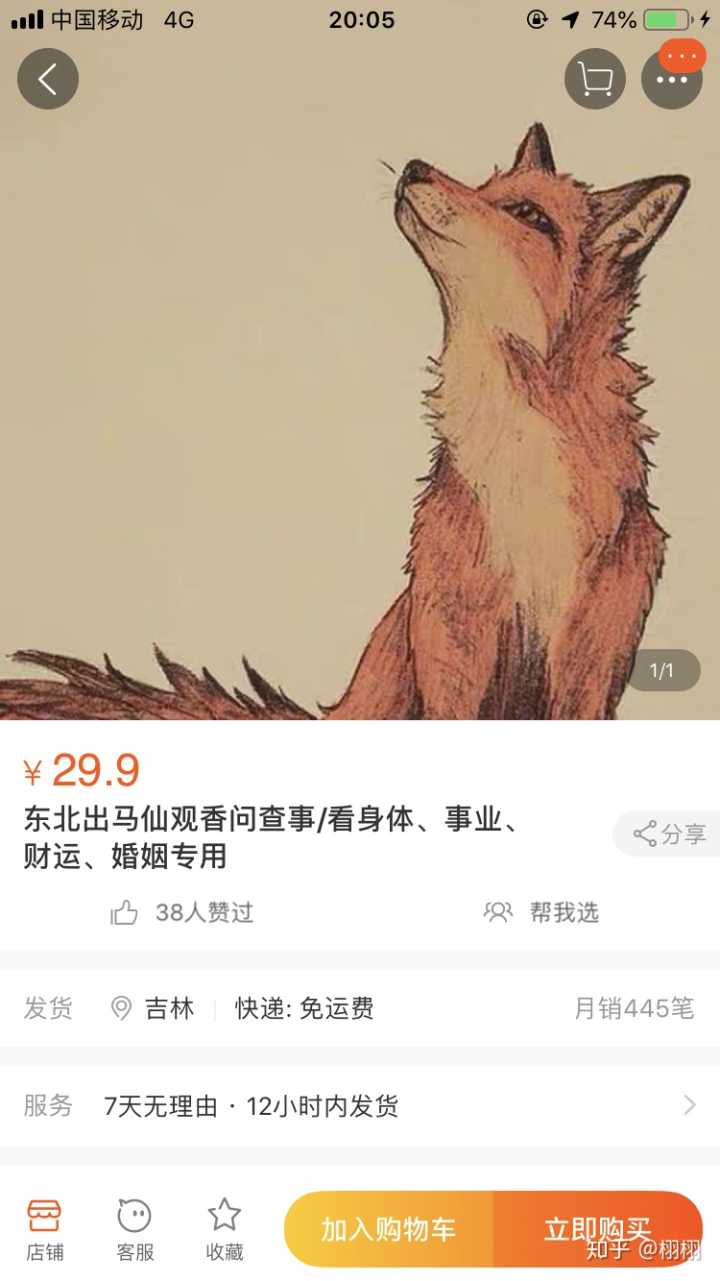This screenshot has width=720, height=1281.
Task: Add item to favorites with 收藏
Action: pyautogui.click(x=224, y=1229)
